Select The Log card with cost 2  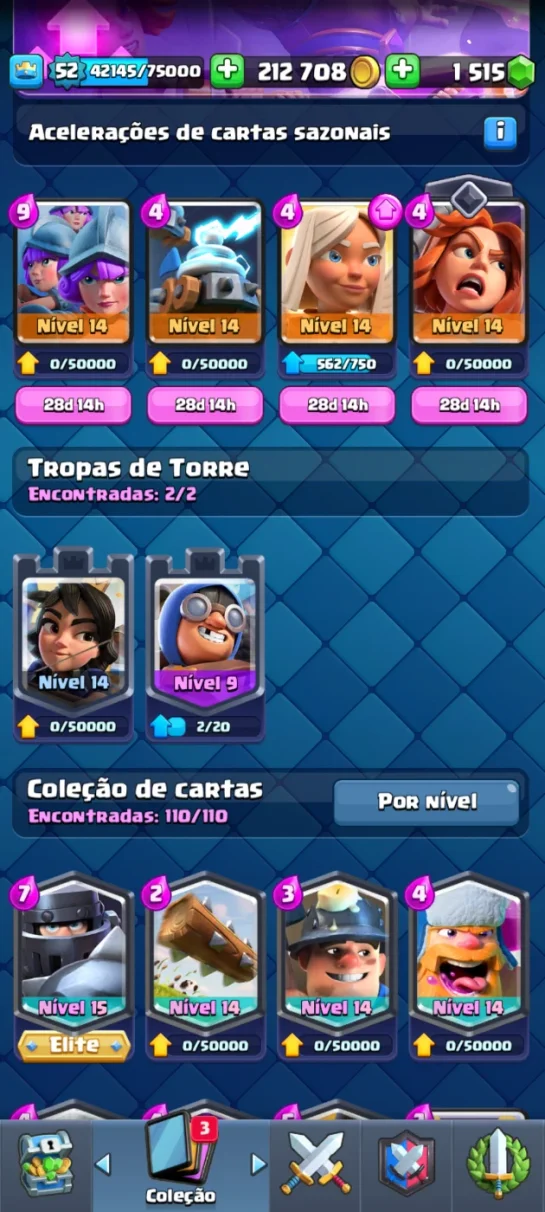pyautogui.click(x=205, y=968)
